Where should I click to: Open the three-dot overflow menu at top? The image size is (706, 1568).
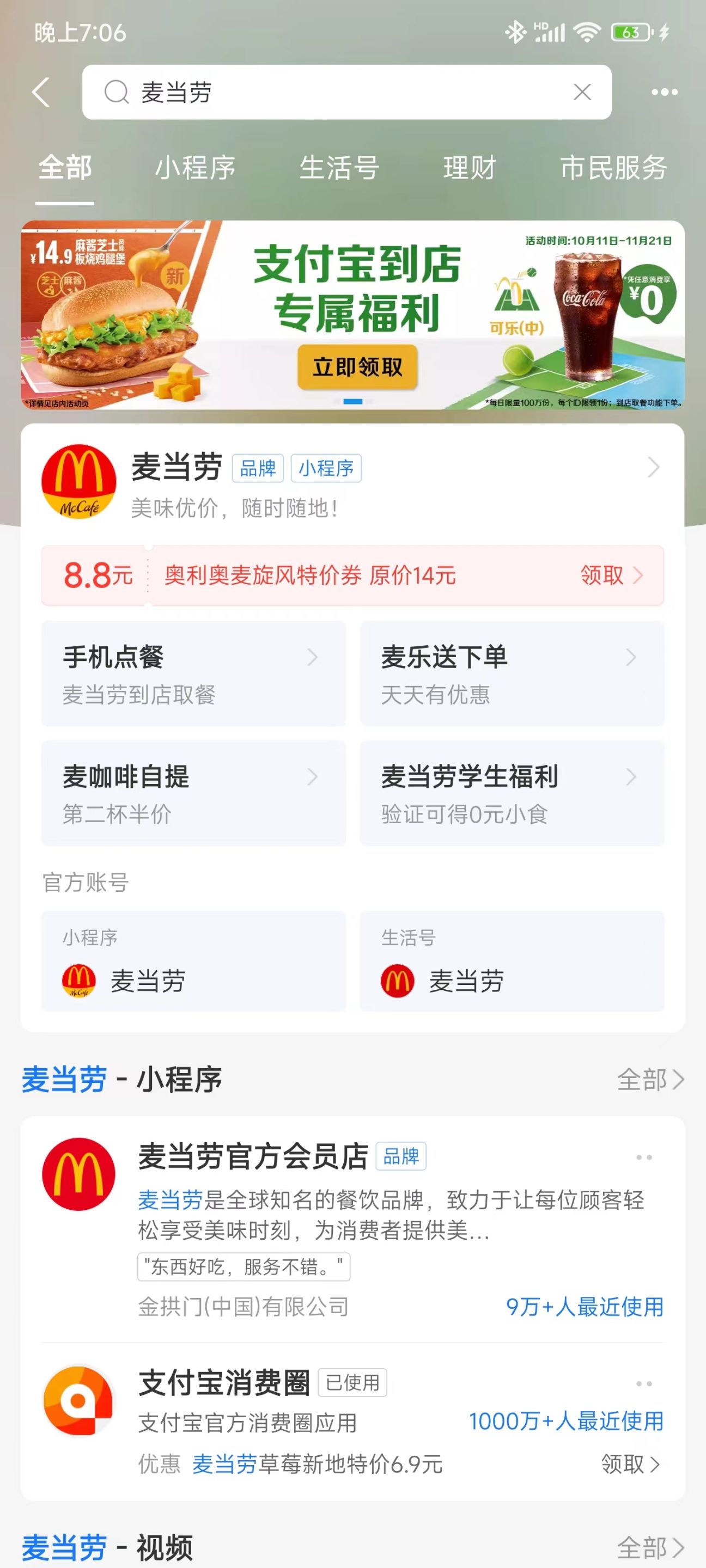point(664,93)
